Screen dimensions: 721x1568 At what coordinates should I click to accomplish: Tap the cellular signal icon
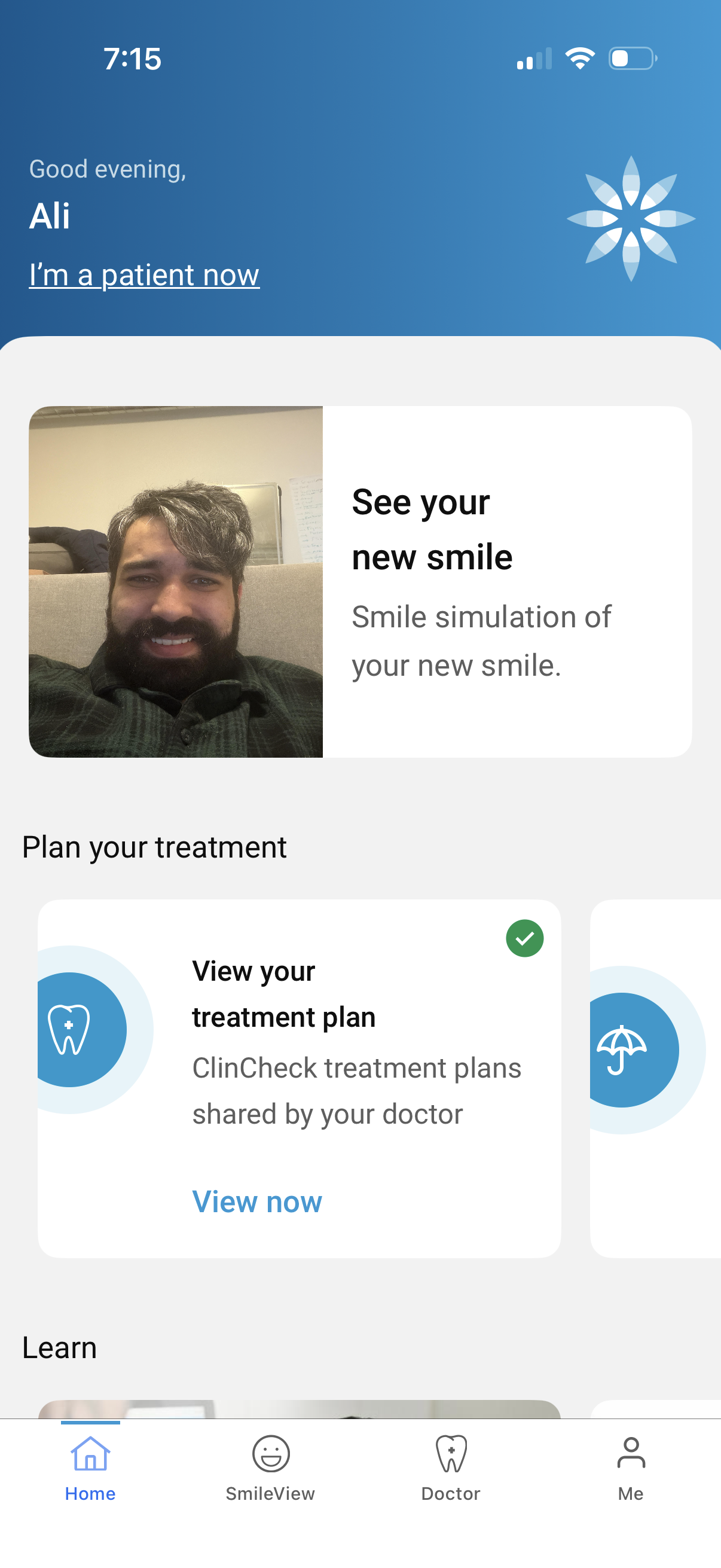coord(534,59)
